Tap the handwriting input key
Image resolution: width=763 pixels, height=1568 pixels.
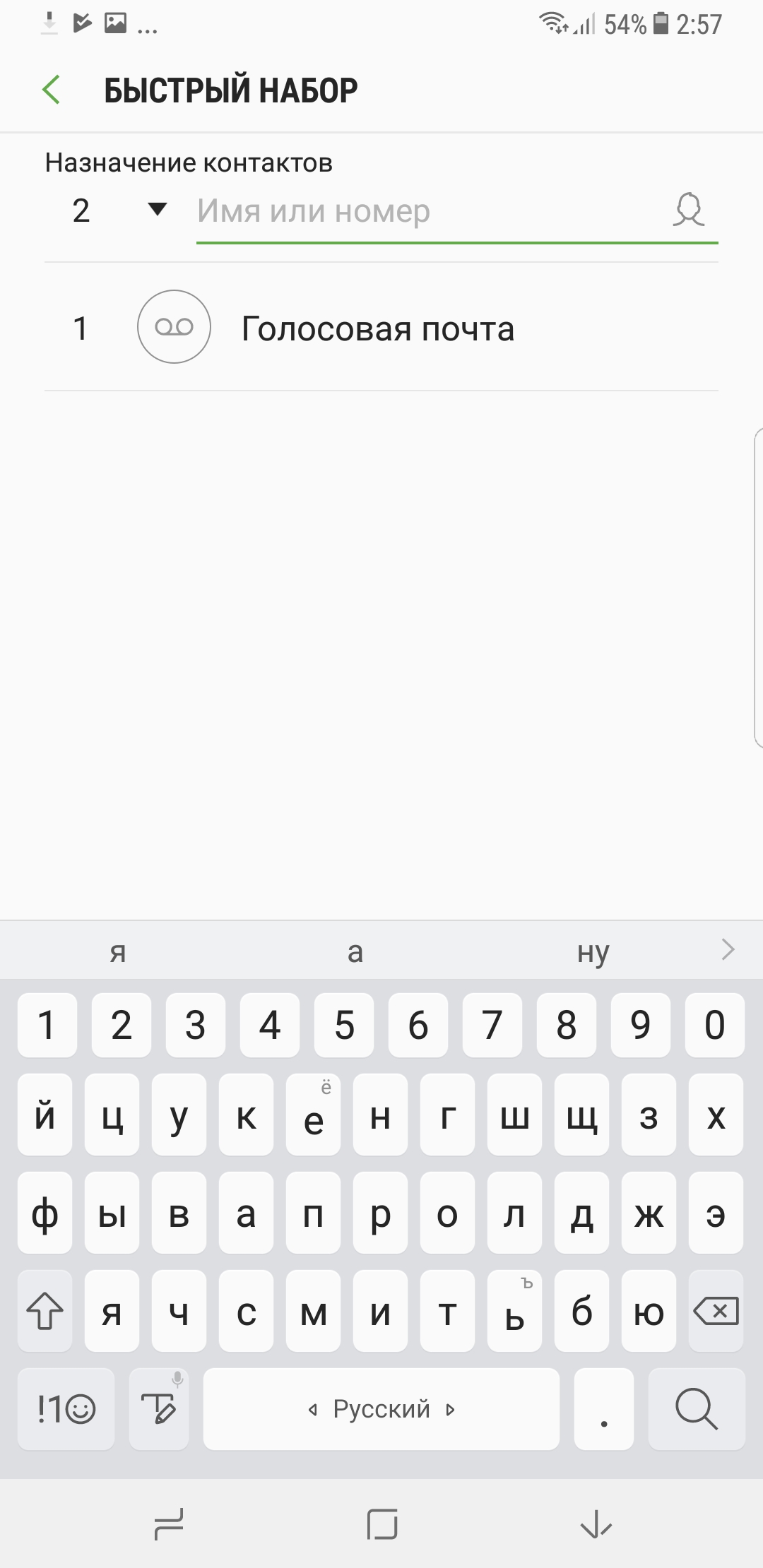pos(159,1409)
